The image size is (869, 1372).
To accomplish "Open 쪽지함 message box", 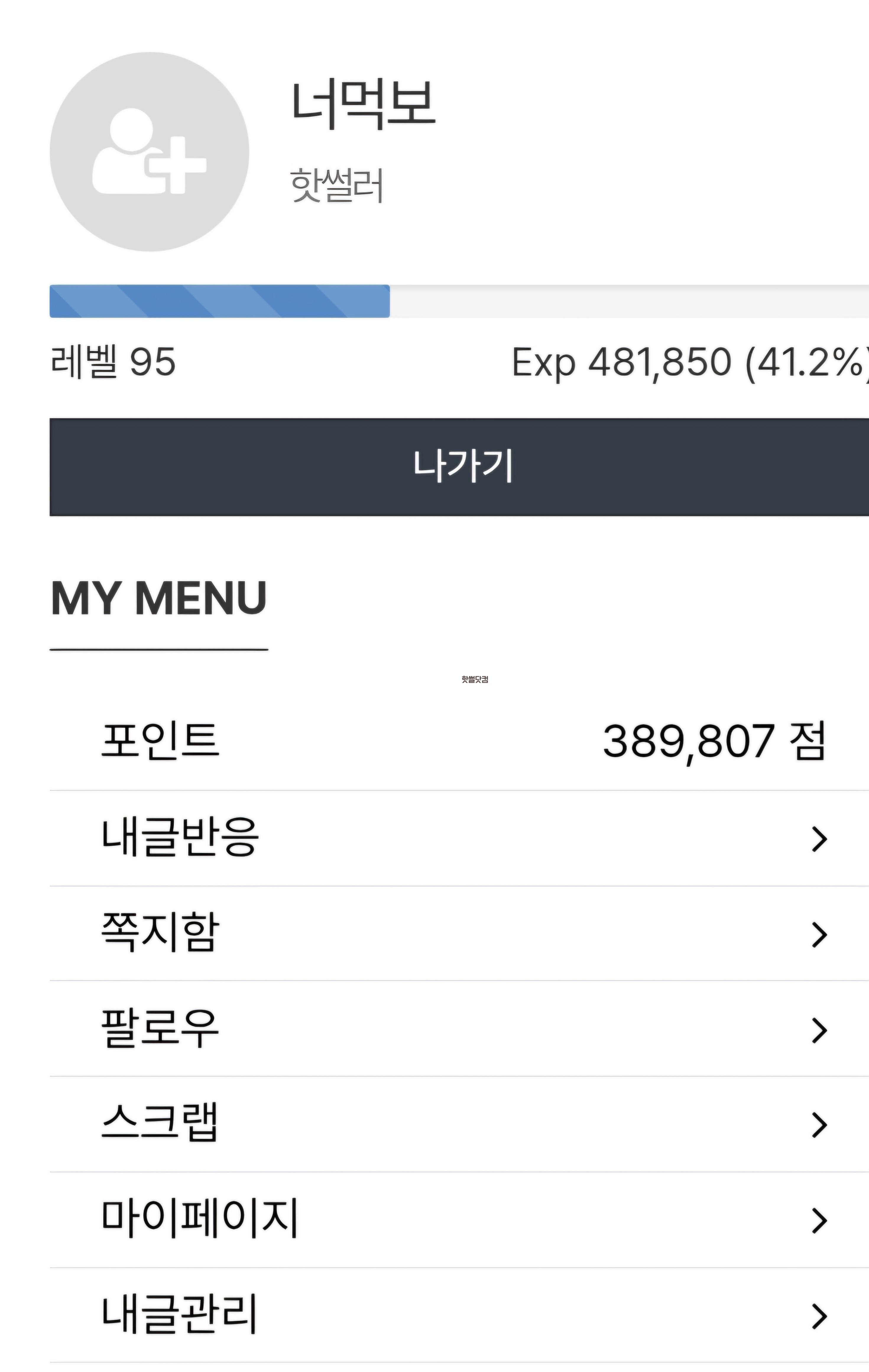I will pos(459,933).
